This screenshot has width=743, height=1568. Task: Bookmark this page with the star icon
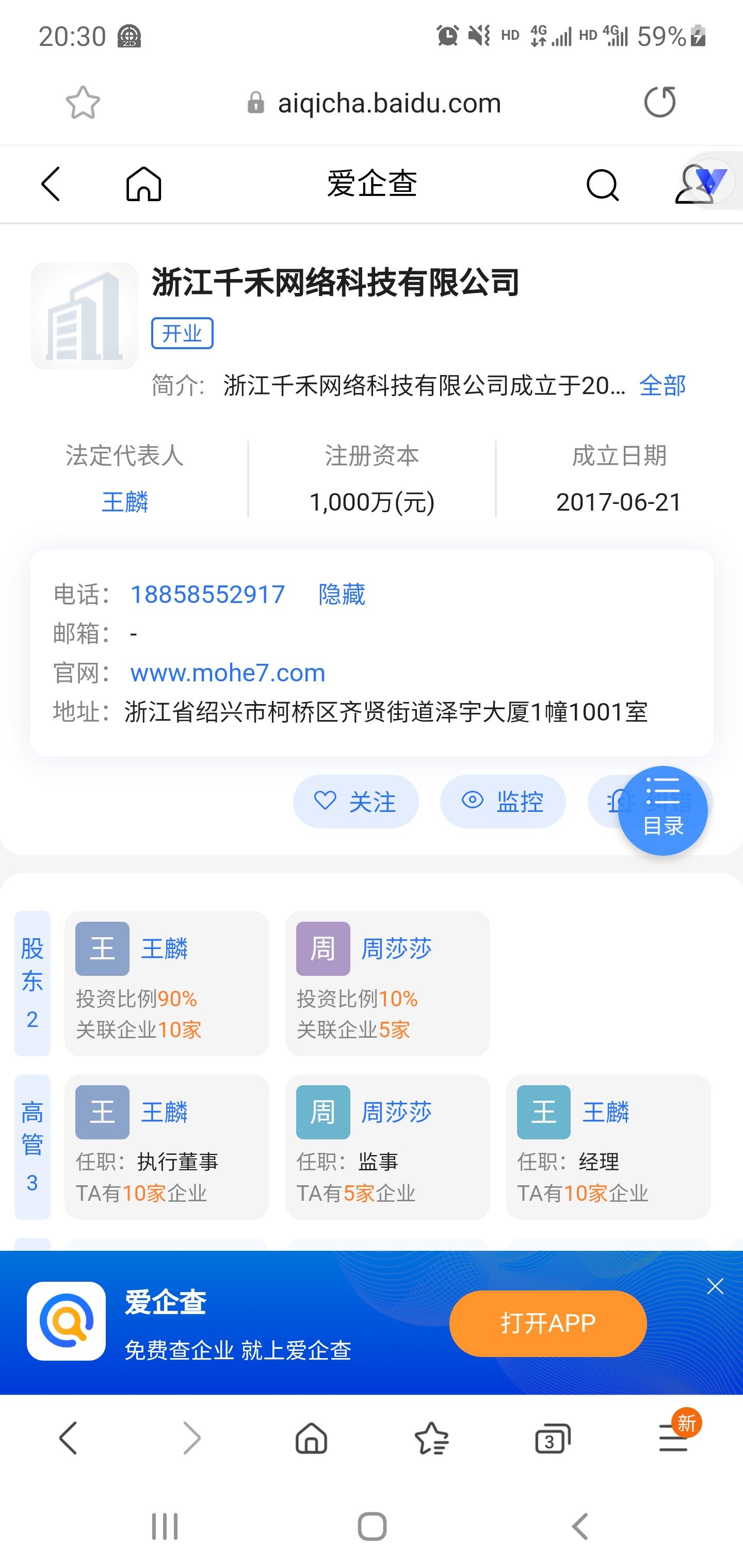pyautogui.click(x=83, y=102)
